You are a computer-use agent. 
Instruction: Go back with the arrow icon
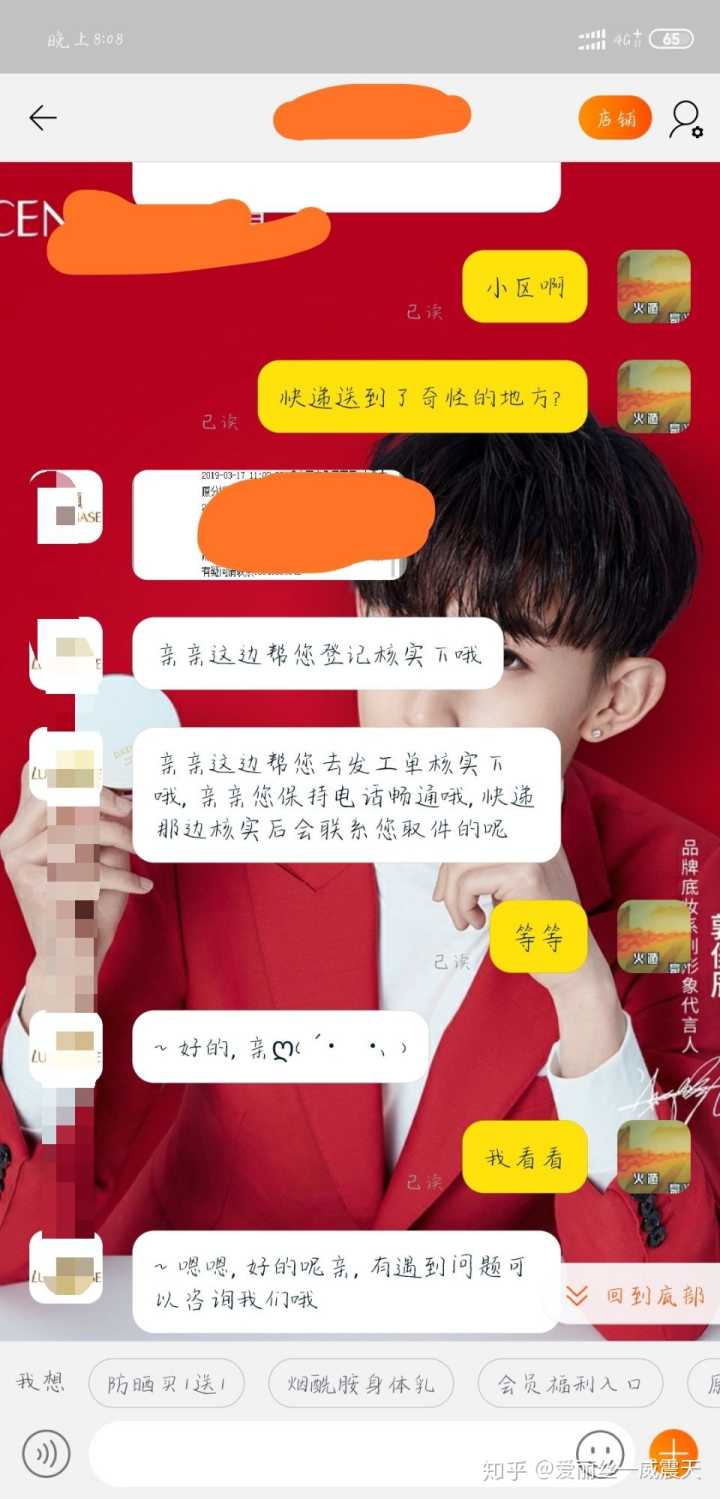click(43, 118)
